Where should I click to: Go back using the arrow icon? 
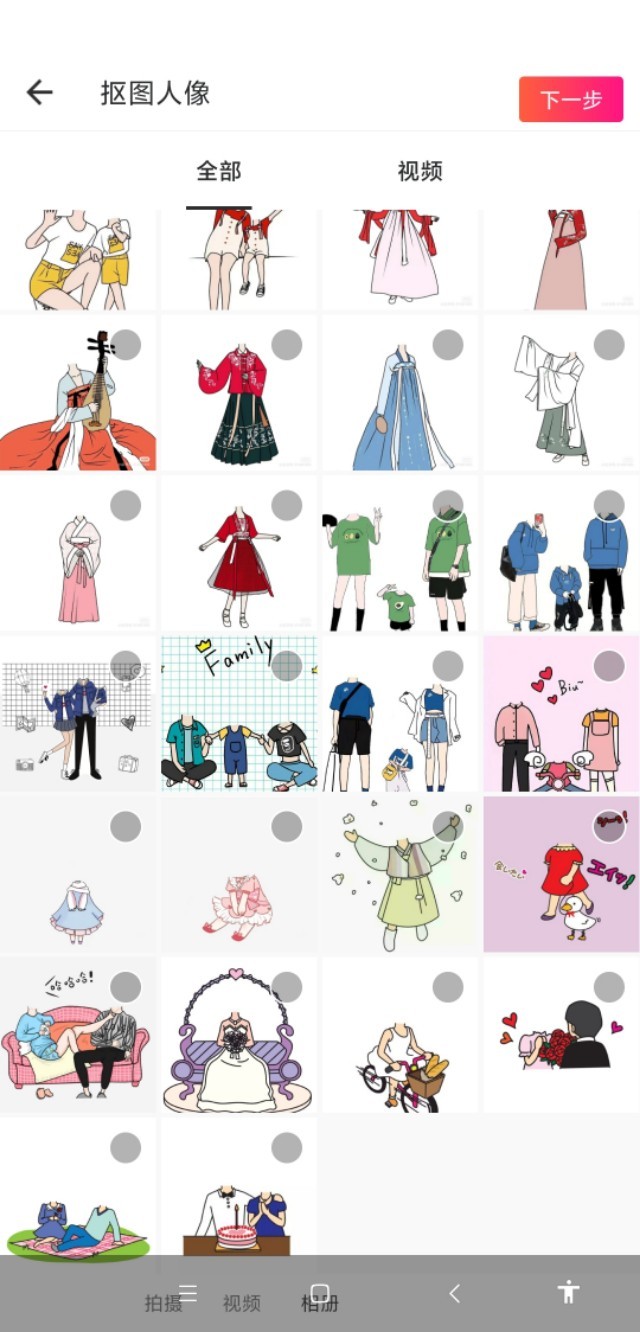39,94
